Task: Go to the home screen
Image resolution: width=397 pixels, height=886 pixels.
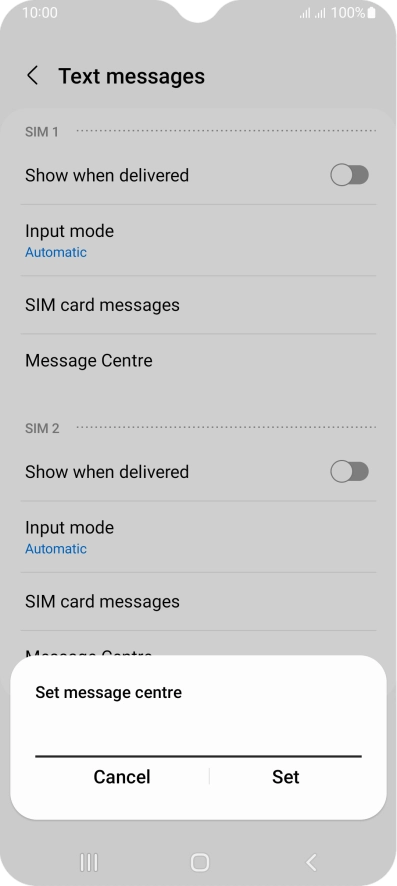Action: (200, 862)
